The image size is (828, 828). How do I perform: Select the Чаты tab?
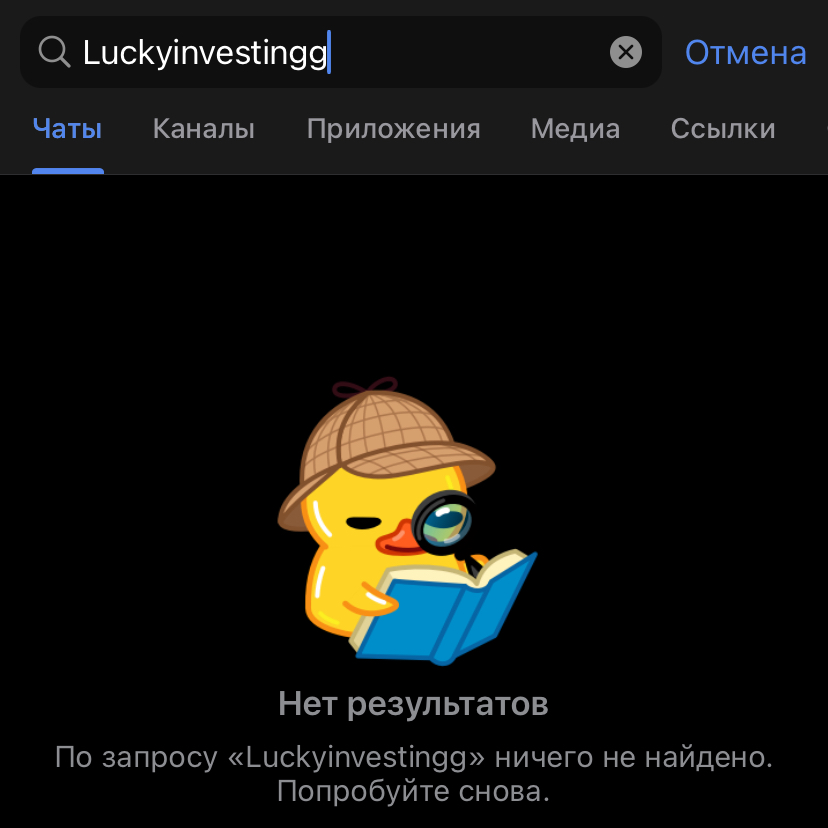[67, 129]
